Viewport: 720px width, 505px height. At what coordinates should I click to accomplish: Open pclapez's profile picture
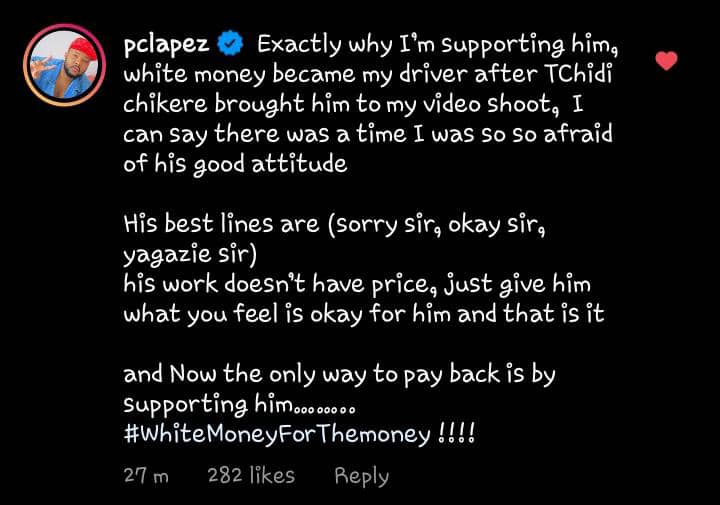point(64,65)
